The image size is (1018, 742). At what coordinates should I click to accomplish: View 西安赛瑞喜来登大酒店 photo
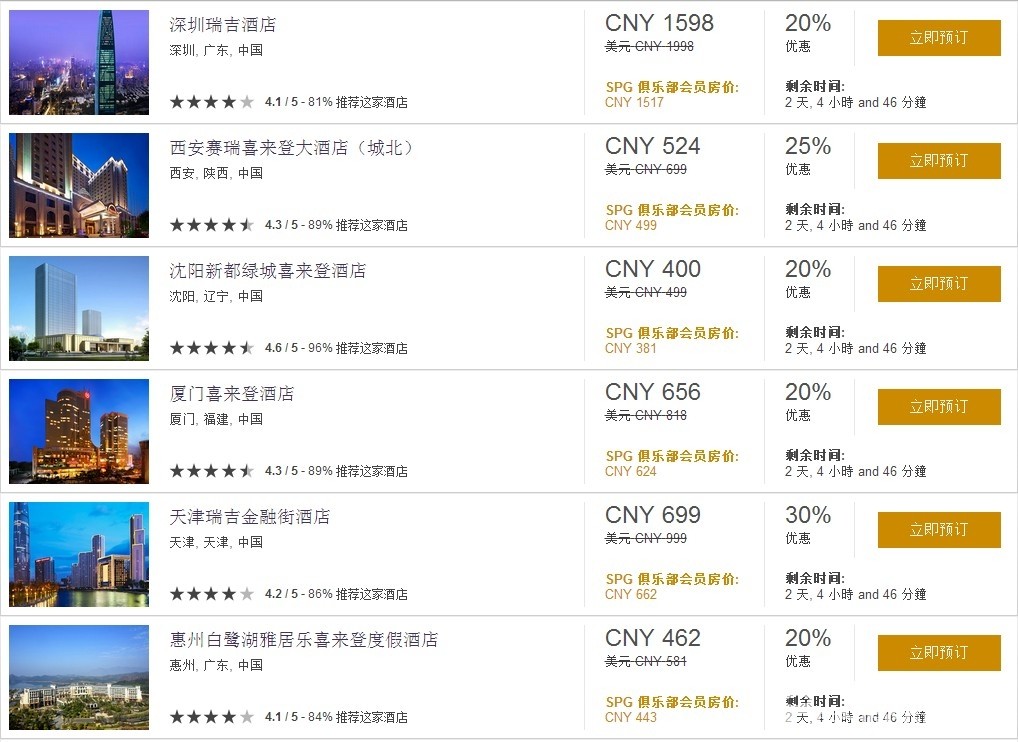[x=79, y=185]
